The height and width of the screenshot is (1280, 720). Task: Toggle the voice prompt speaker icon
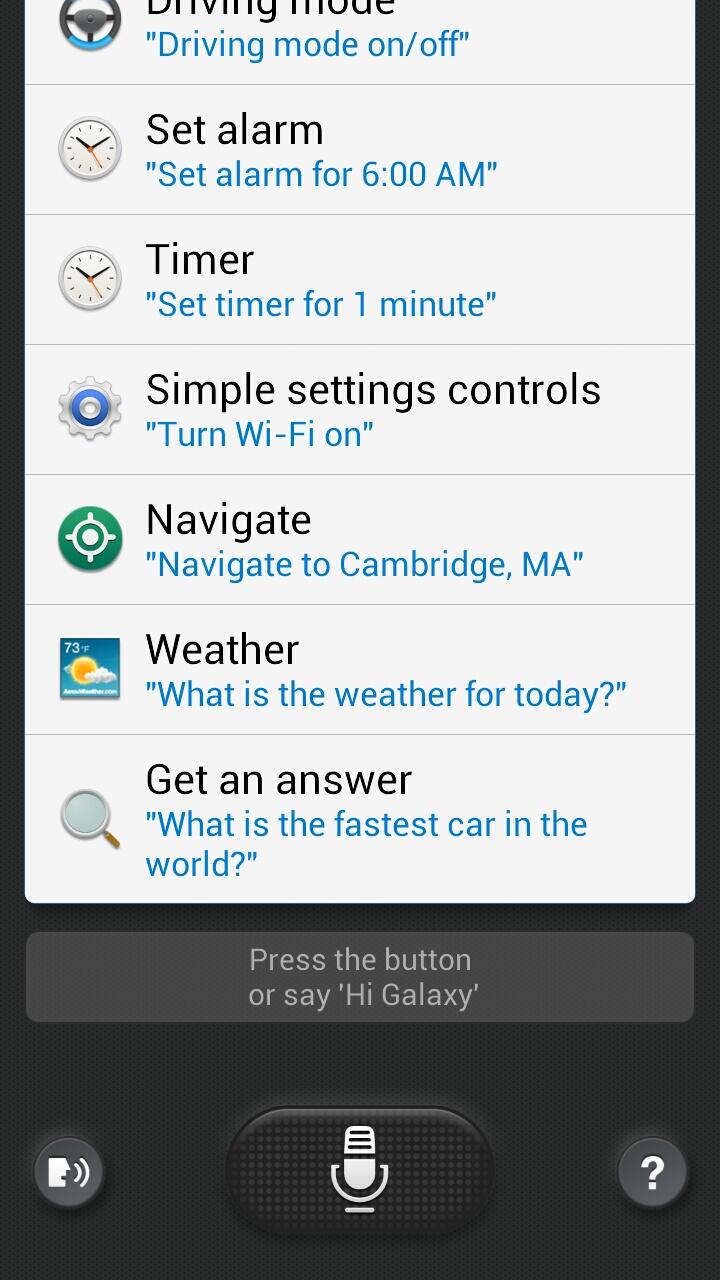(x=69, y=1171)
